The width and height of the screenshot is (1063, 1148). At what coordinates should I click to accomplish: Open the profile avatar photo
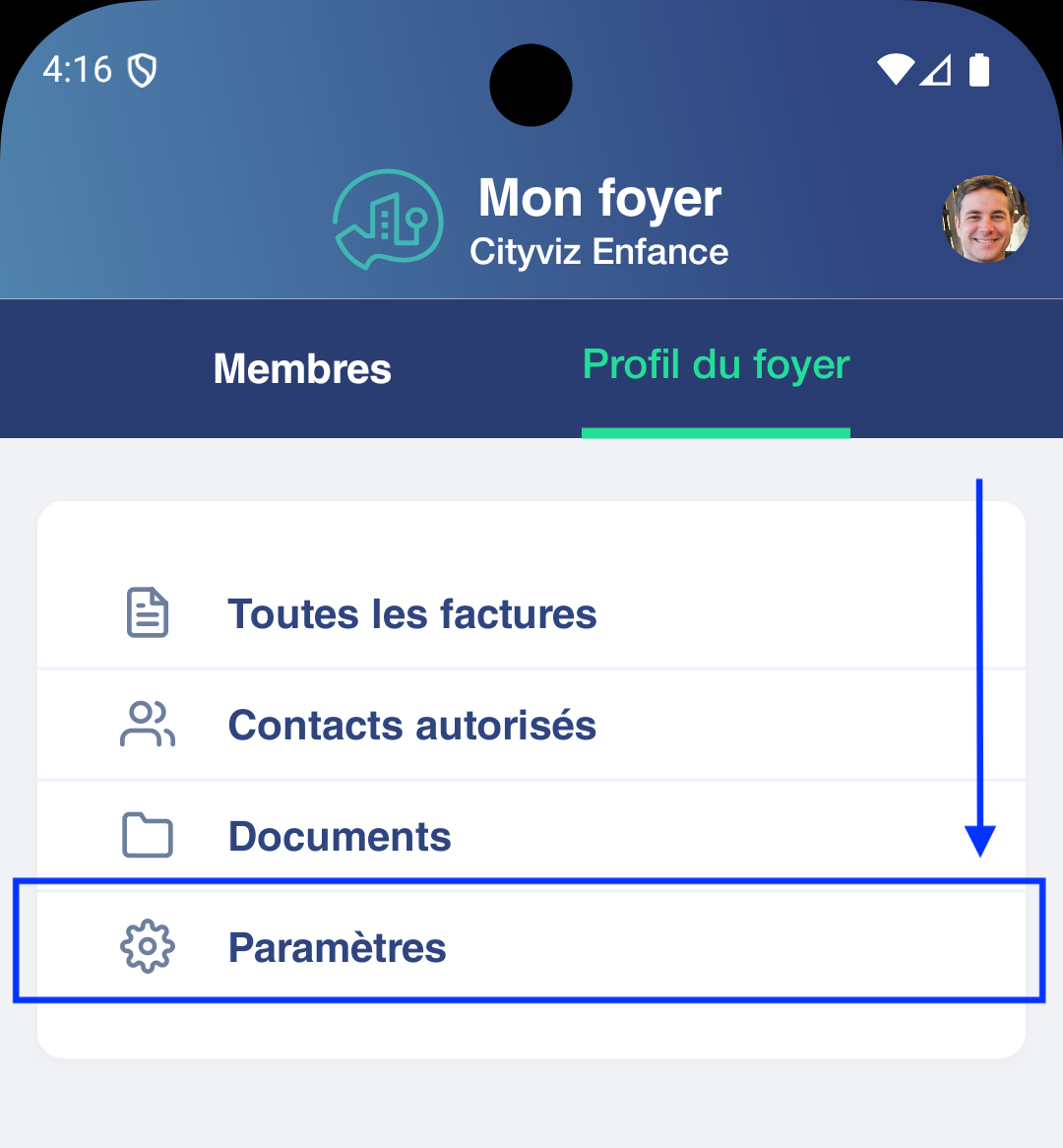(985, 220)
